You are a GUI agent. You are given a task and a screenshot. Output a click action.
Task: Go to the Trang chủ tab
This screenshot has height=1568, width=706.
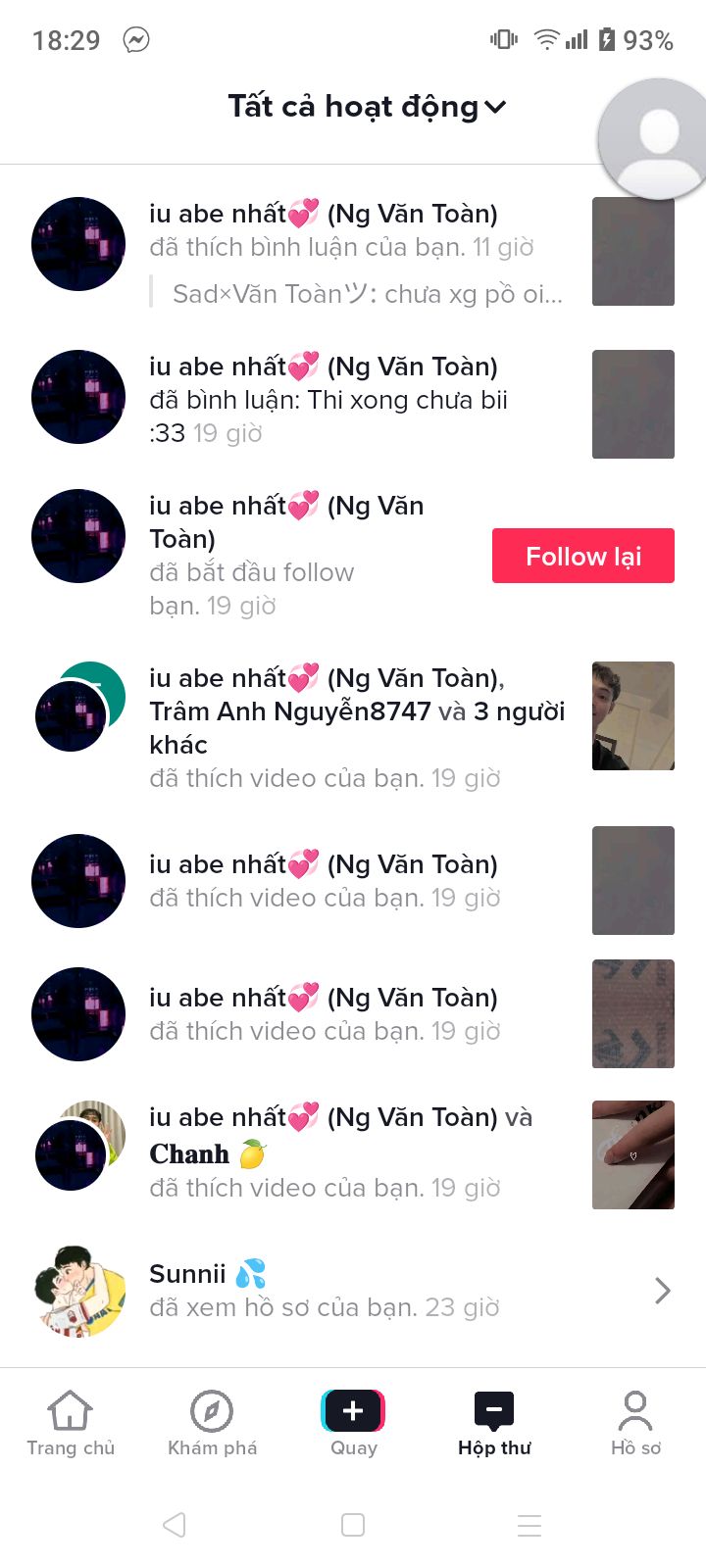coord(71,1423)
